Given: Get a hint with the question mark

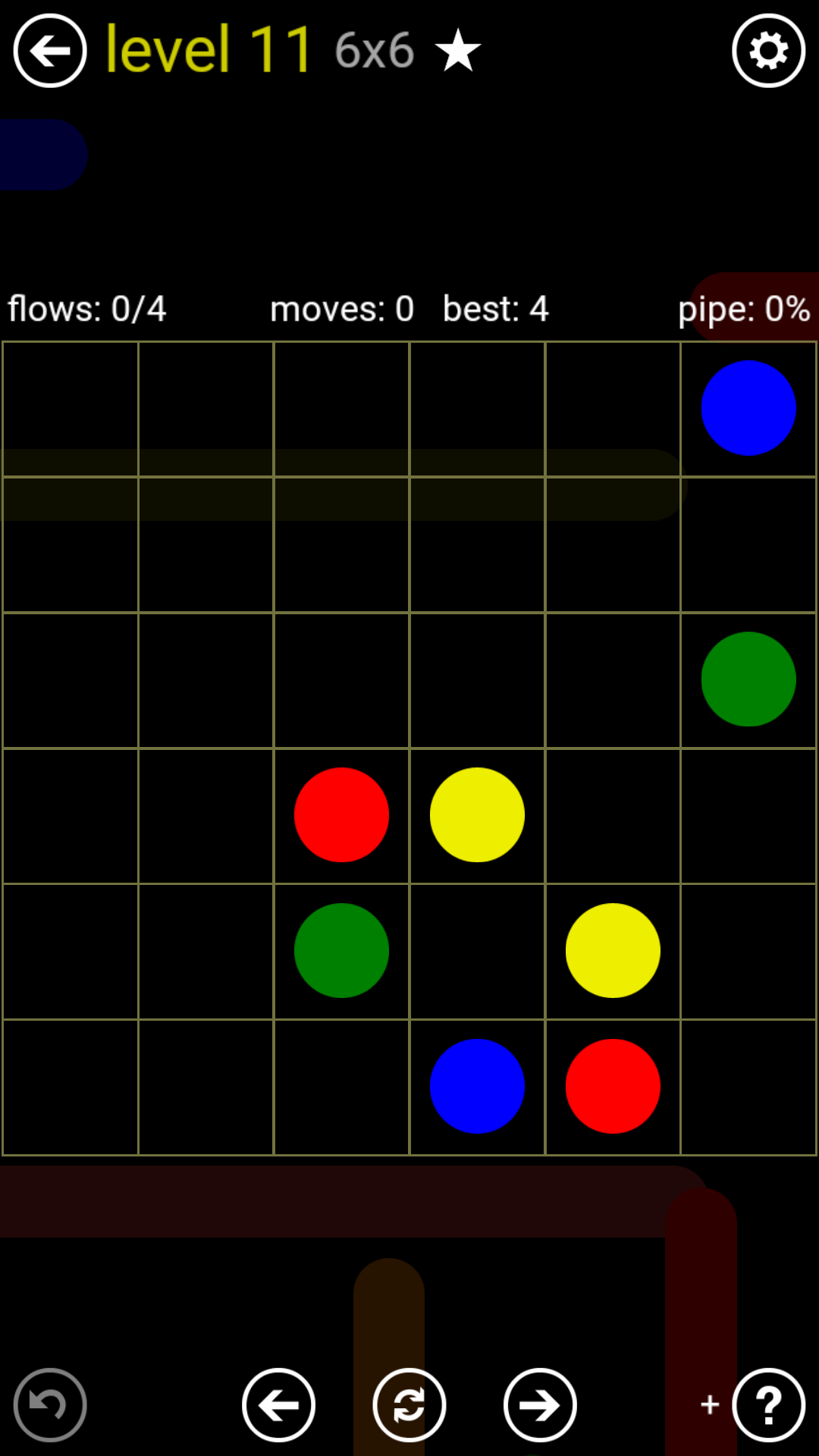Looking at the screenshot, I should [x=768, y=1404].
